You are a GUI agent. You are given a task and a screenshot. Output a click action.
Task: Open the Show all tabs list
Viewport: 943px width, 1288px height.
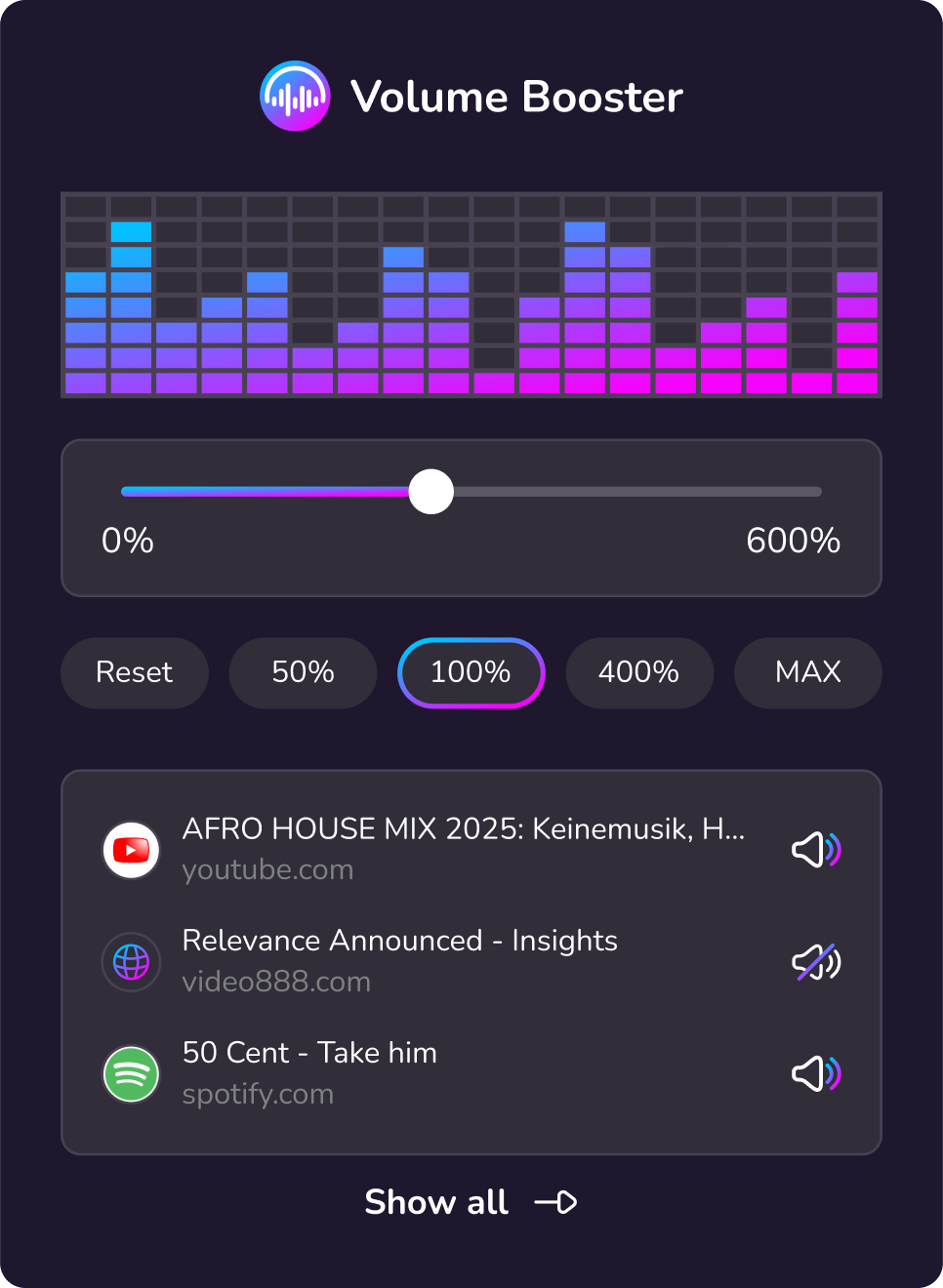436,1202
